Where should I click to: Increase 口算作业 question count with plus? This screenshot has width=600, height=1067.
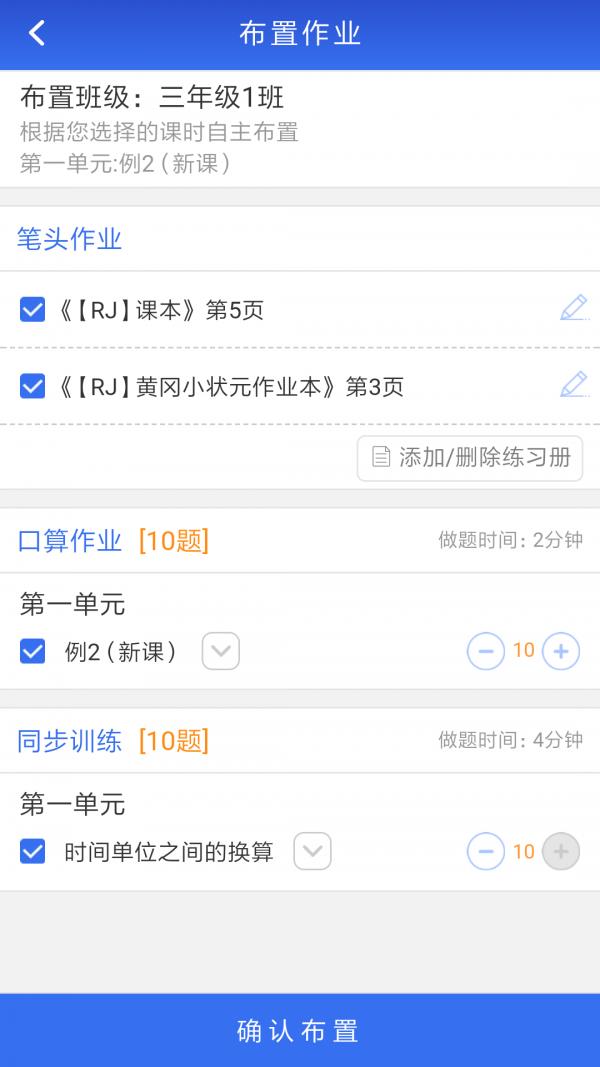click(561, 651)
